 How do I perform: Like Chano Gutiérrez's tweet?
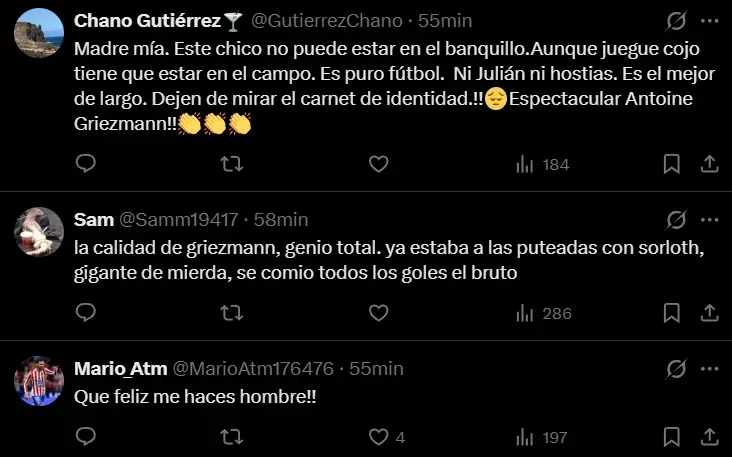[x=378, y=164]
